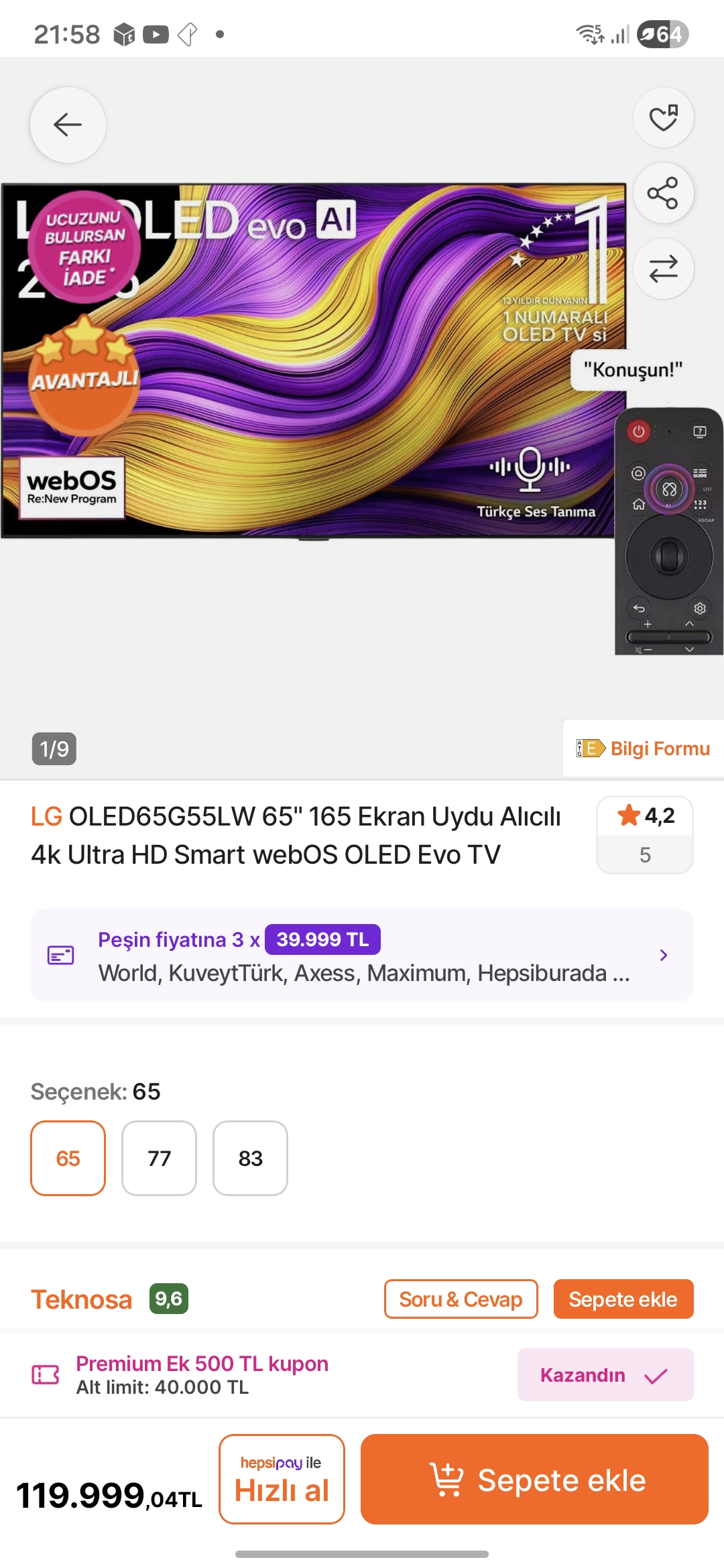Tap the Kazandın coupon button
724x1568 pixels.
[605, 1375]
